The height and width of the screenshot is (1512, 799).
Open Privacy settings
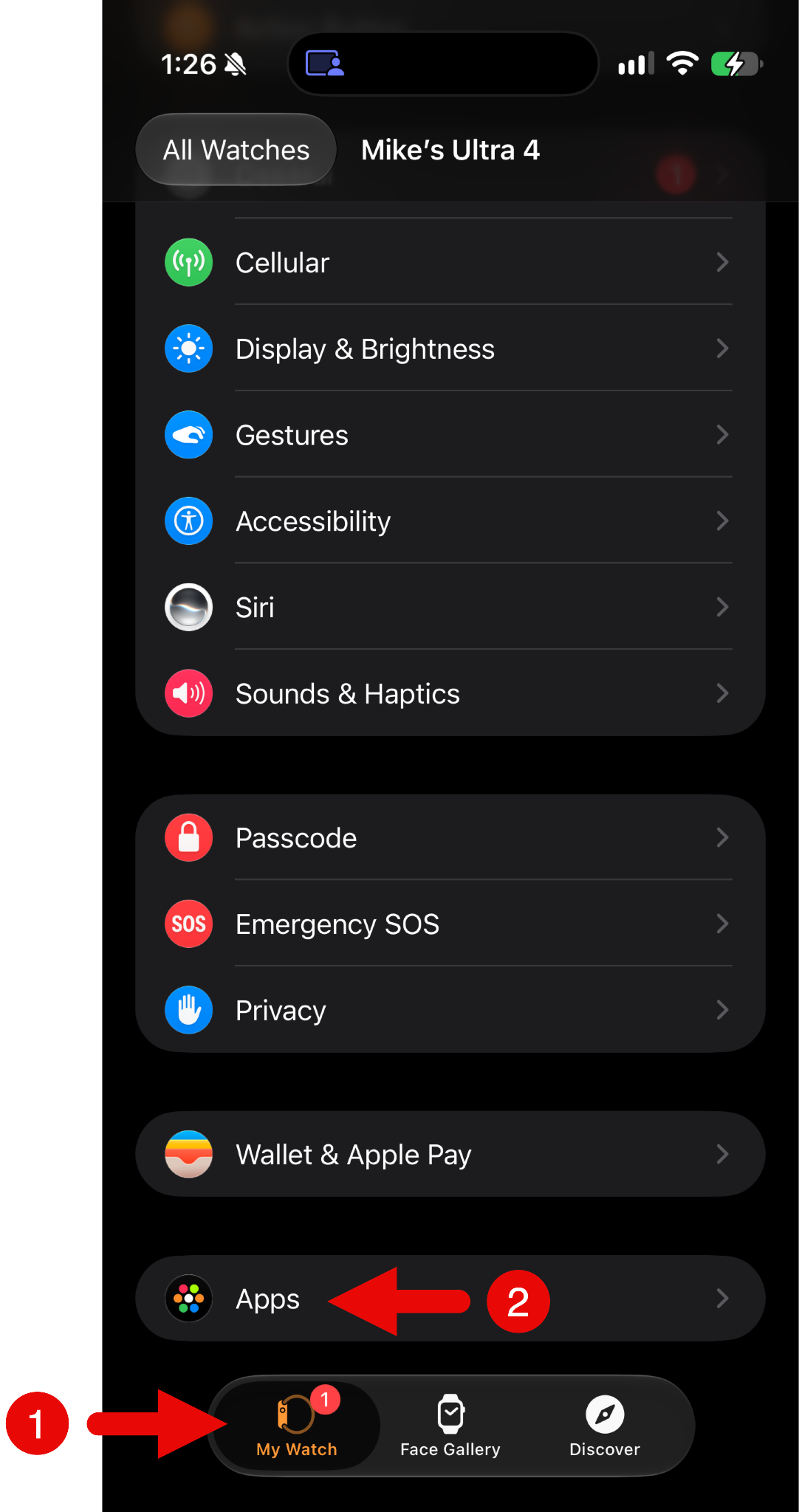(450, 1010)
